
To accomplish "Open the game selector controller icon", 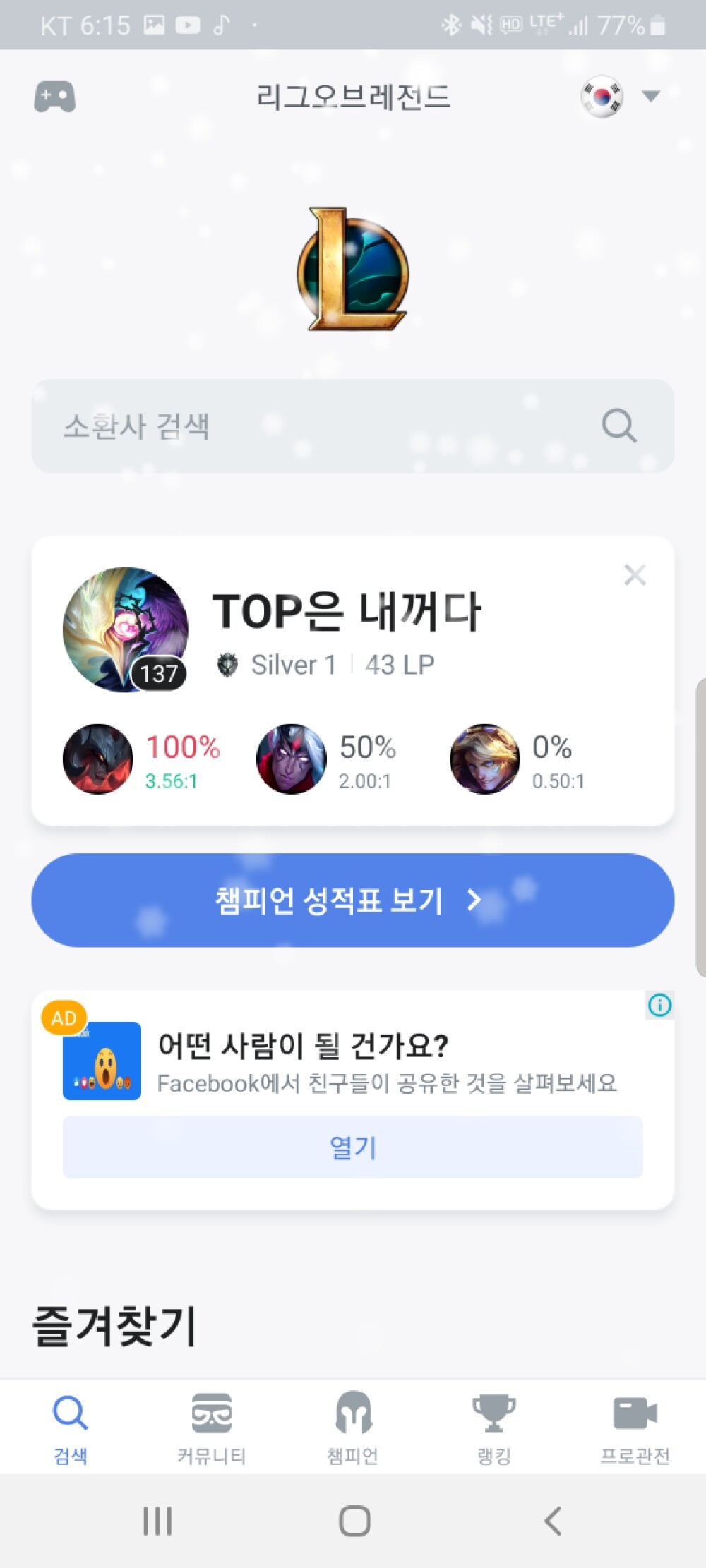I will click(x=55, y=97).
